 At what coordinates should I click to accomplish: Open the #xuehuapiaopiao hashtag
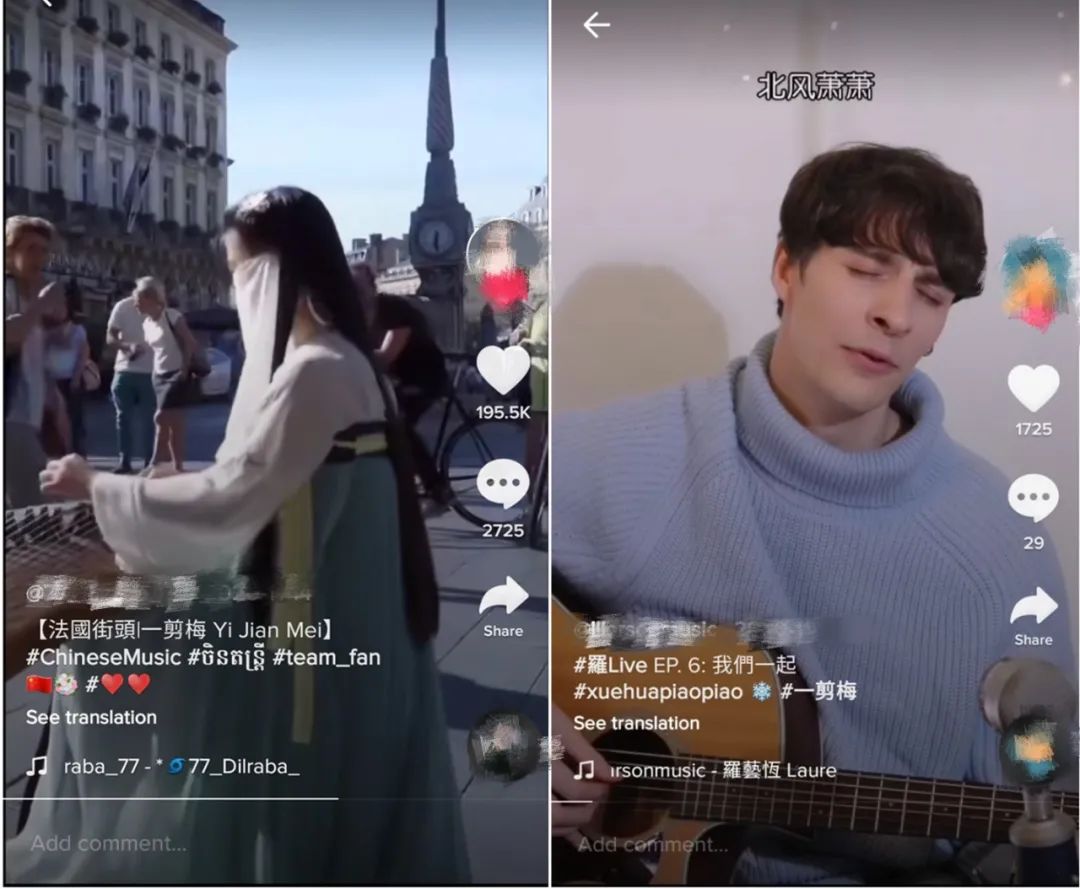click(x=658, y=691)
